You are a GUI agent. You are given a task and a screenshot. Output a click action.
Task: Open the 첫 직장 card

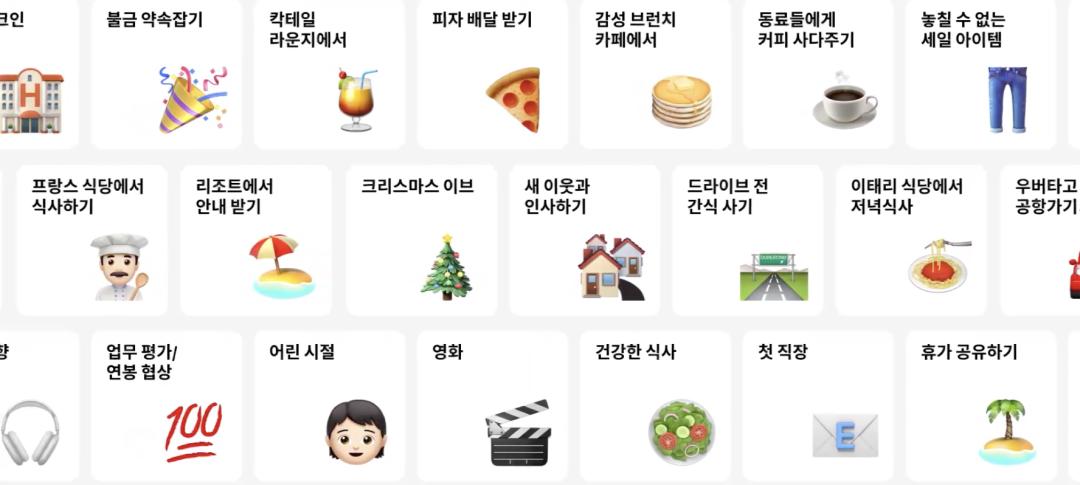coord(818,405)
